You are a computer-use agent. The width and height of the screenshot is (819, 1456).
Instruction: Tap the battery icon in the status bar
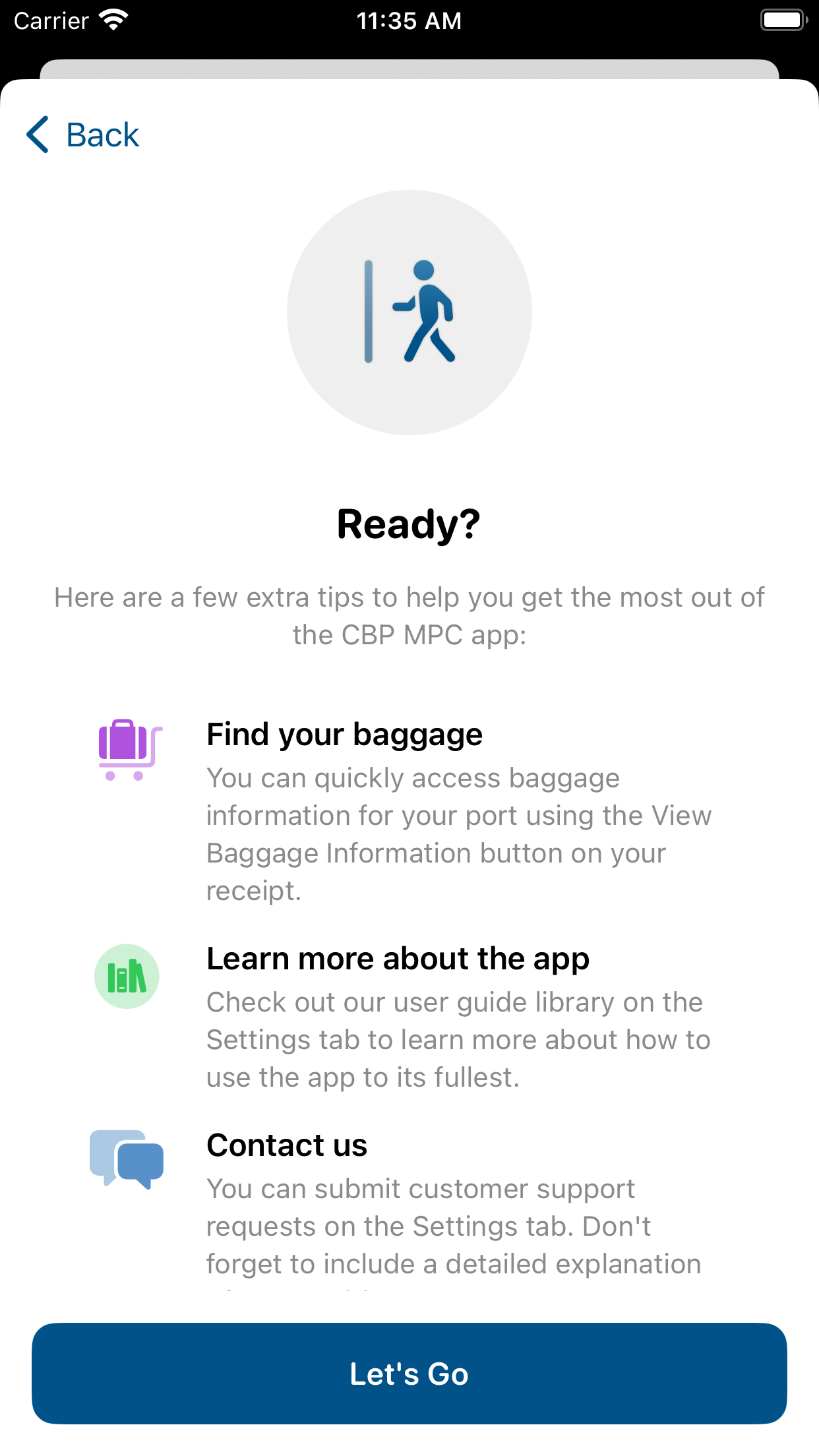pyautogui.click(x=783, y=20)
